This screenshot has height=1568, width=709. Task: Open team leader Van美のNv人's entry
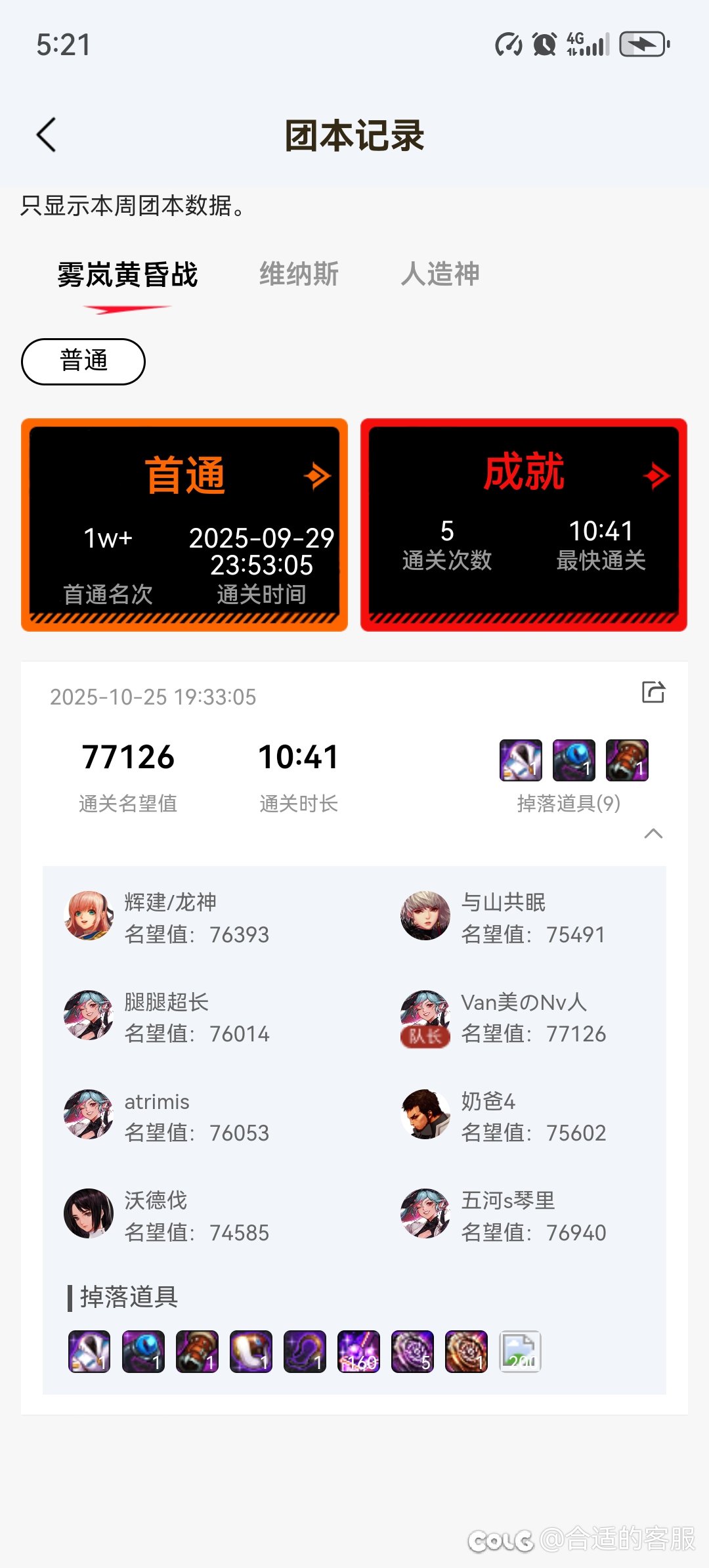tap(425, 1016)
